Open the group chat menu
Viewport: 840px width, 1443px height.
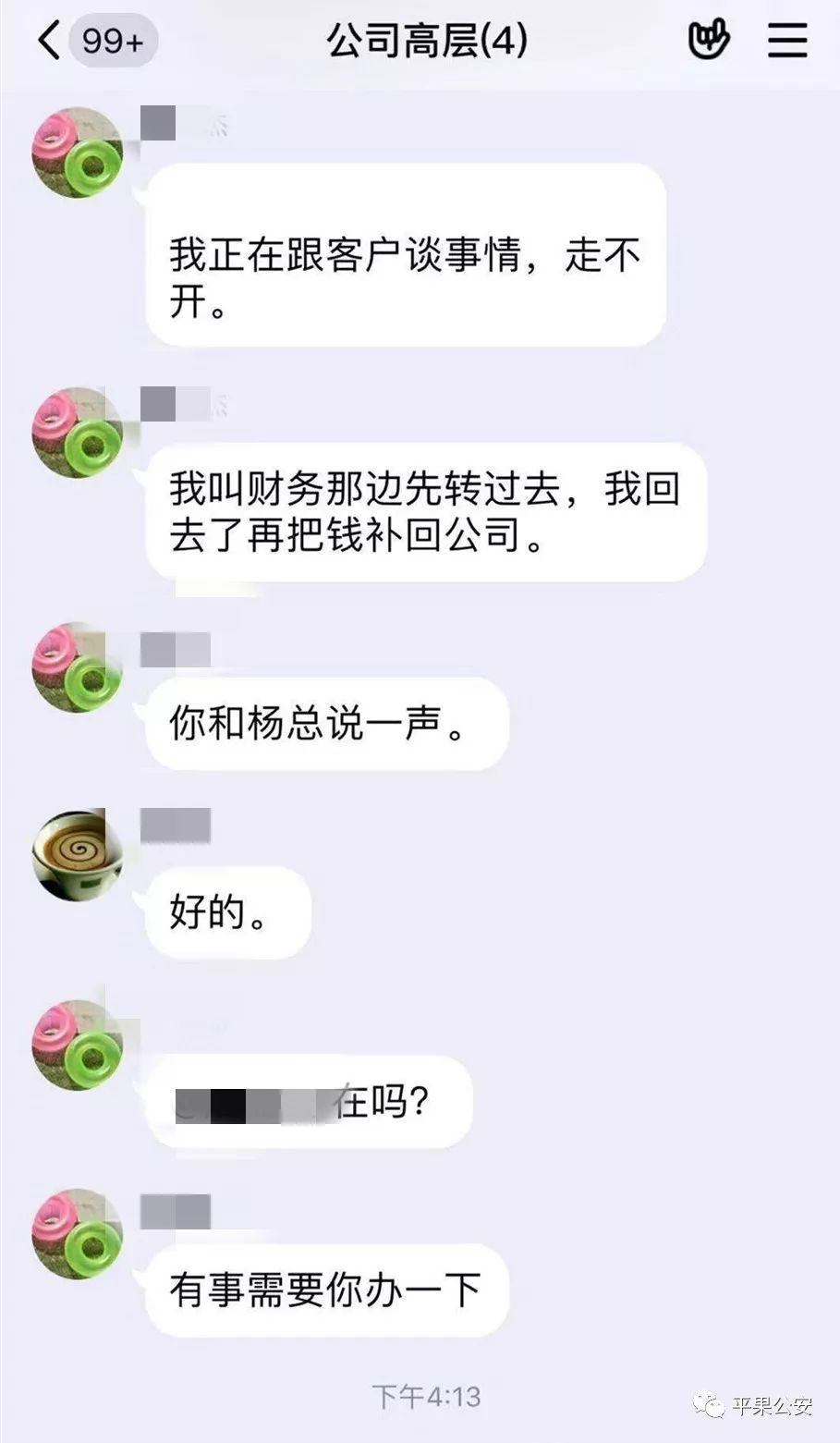pyautogui.click(x=787, y=41)
